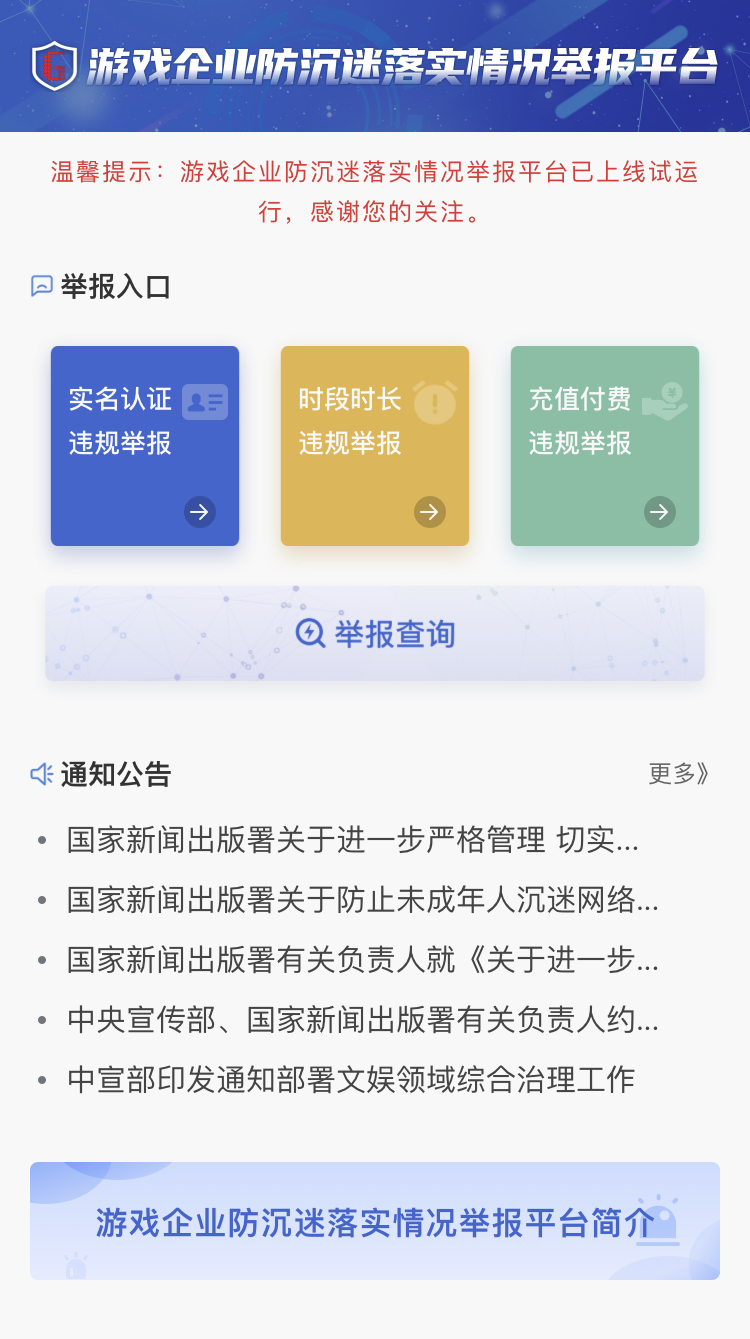The image size is (750, 1339).
Task: Open the 举报平台简介 banner
Action: pyautogui.click(x=375, y=1221)
